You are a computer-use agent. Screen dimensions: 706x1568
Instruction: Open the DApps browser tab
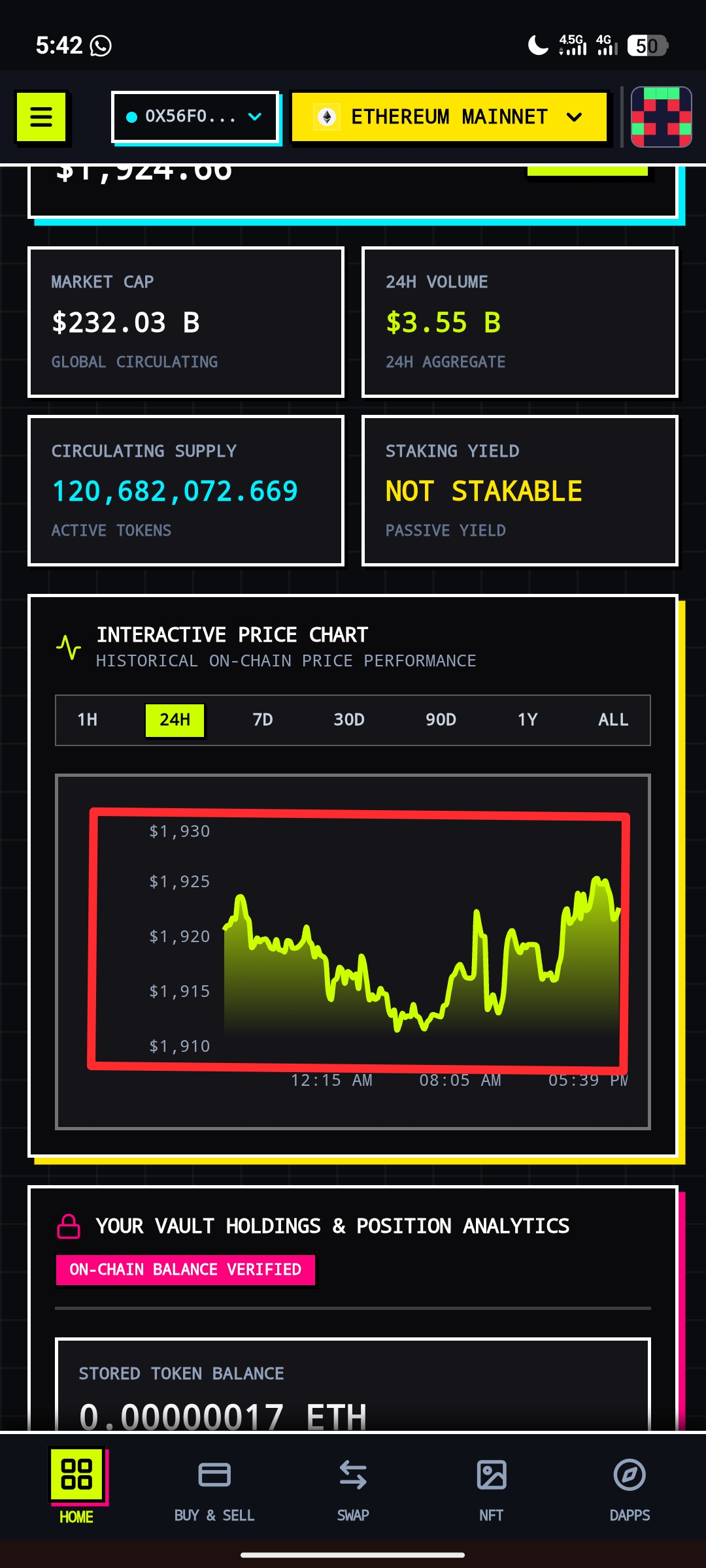(x=630, y=1487)
